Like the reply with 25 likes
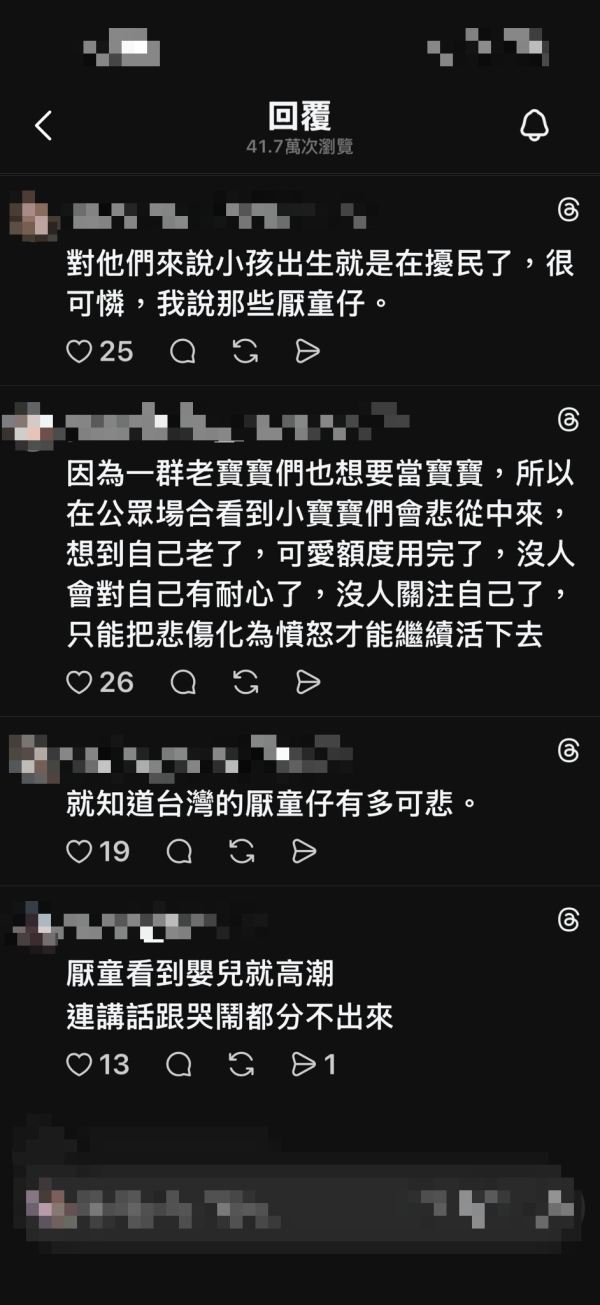The width and height of the screenshot is (600, 1305). [x=79, y=351]
